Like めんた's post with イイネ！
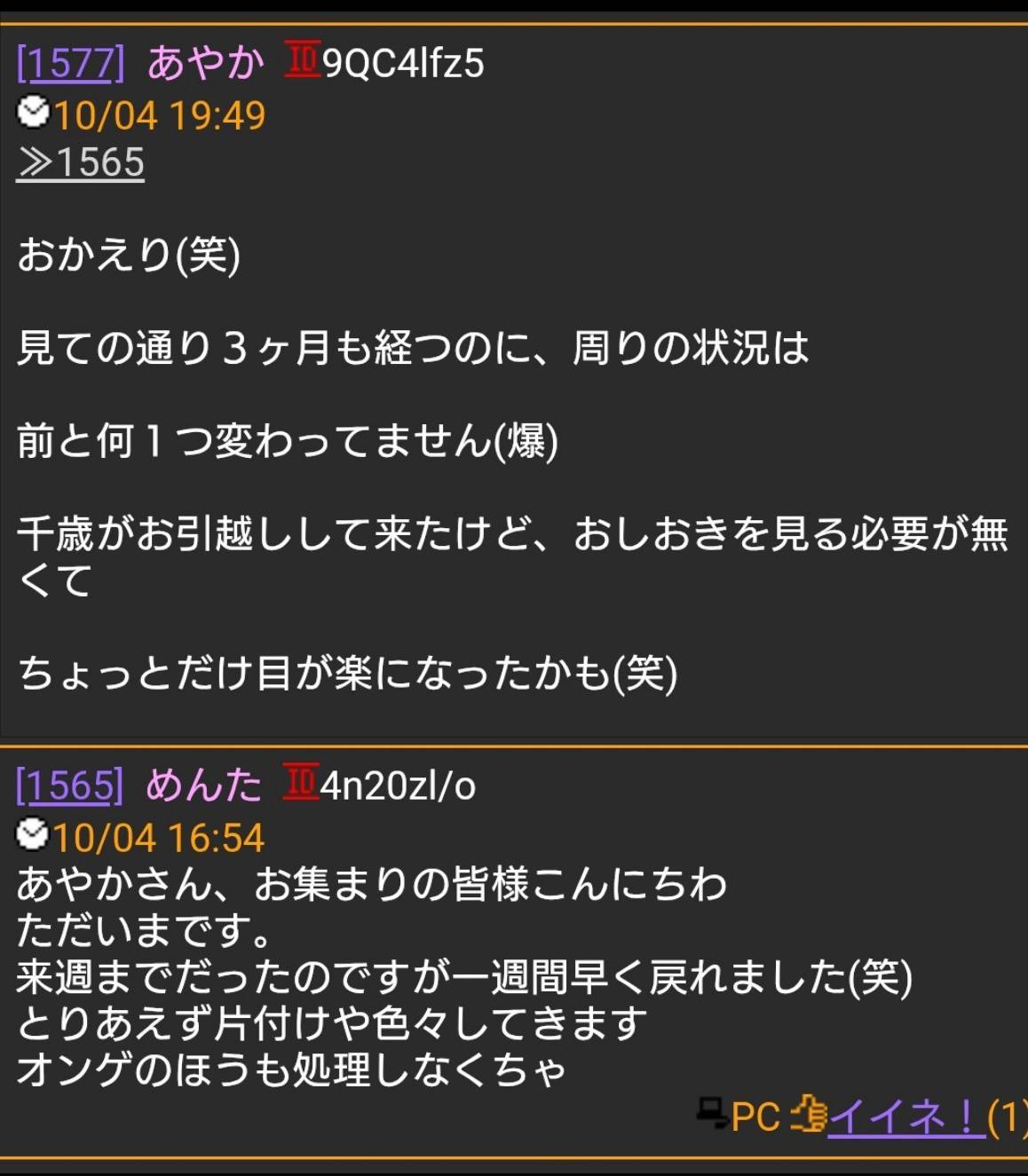The image size is (1028, 1176). pos(905,1117)
